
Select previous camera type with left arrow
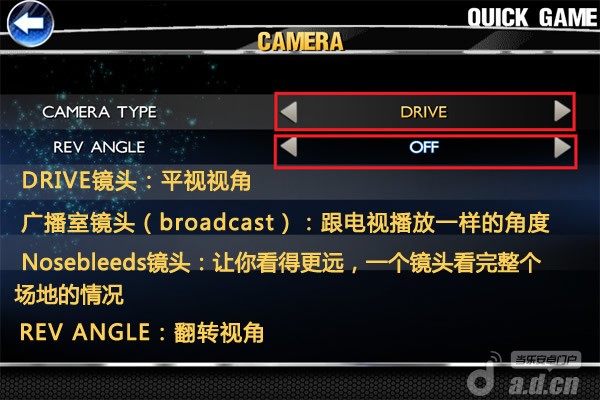point(289,111)
